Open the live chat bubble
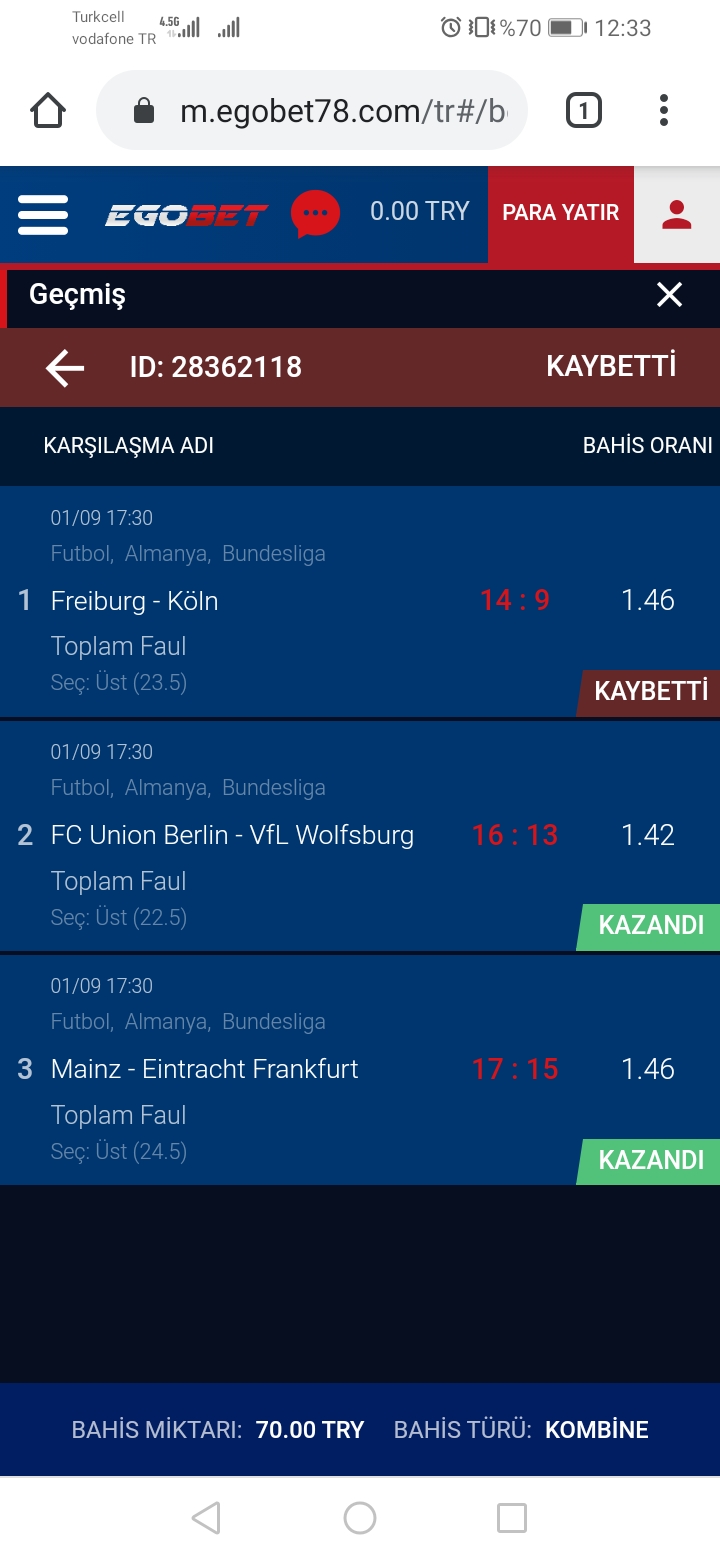Screen dimensions: 720x1560 [315, 214]
